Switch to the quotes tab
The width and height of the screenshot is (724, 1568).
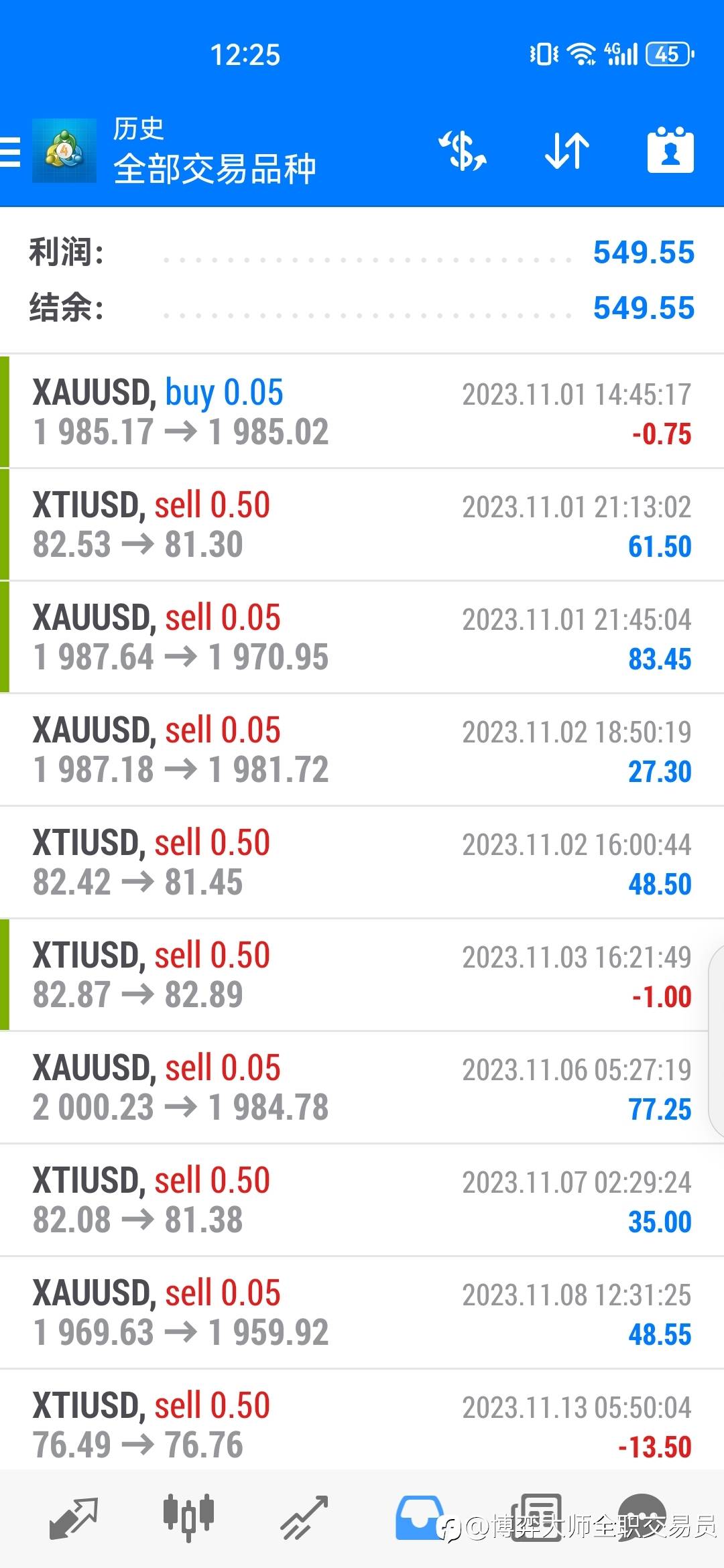click(x=74, y=1518)
